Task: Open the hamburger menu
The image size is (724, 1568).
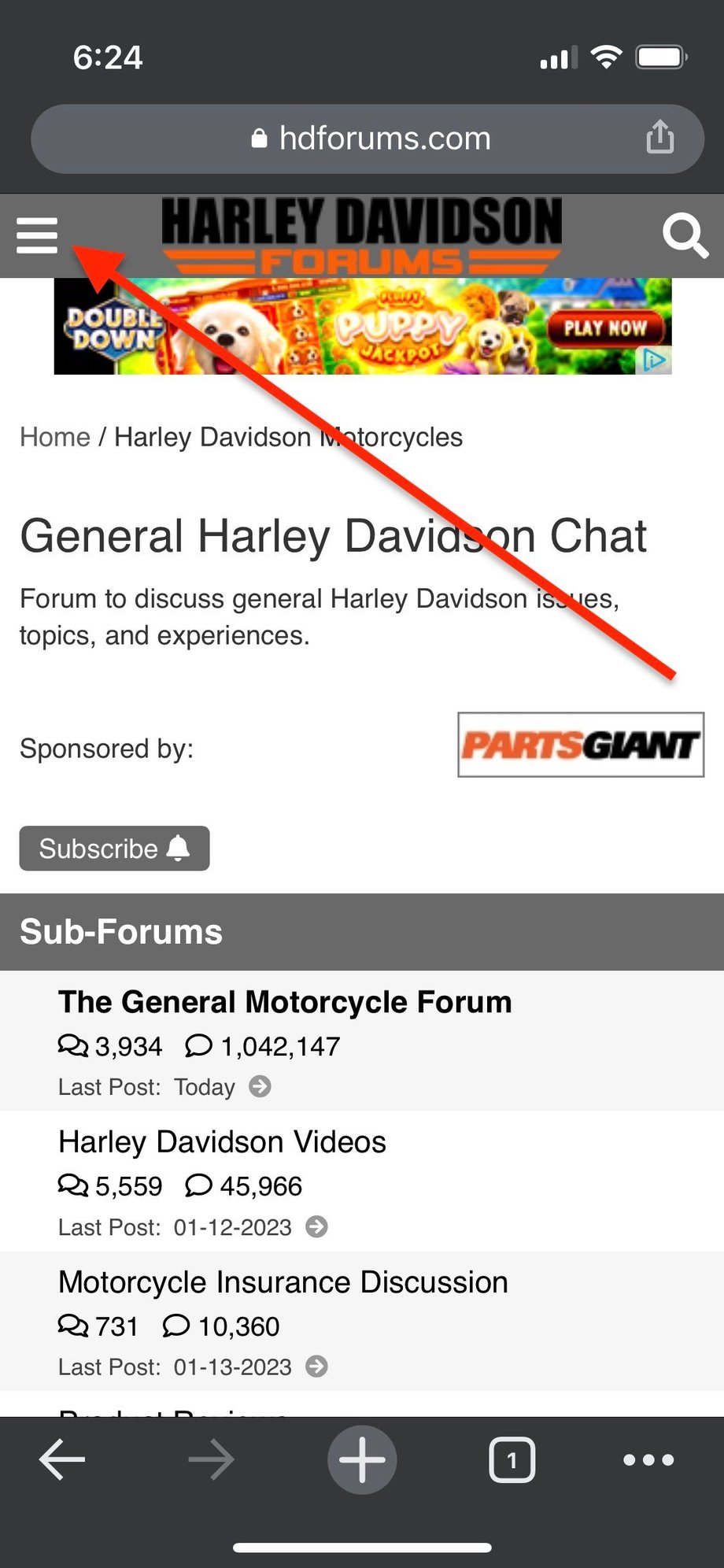Action: tap(37, 235)
